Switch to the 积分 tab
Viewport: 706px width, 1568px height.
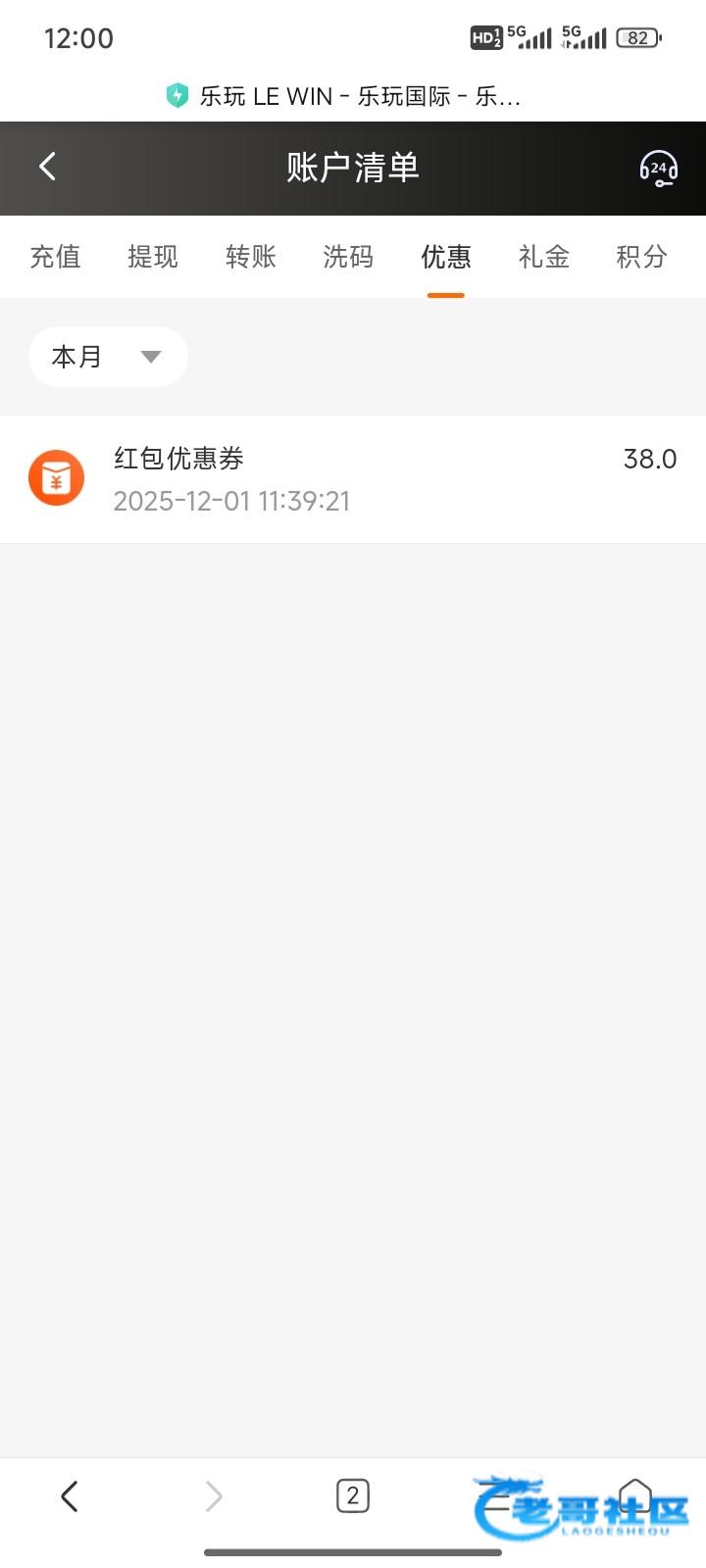coord(641,257)
